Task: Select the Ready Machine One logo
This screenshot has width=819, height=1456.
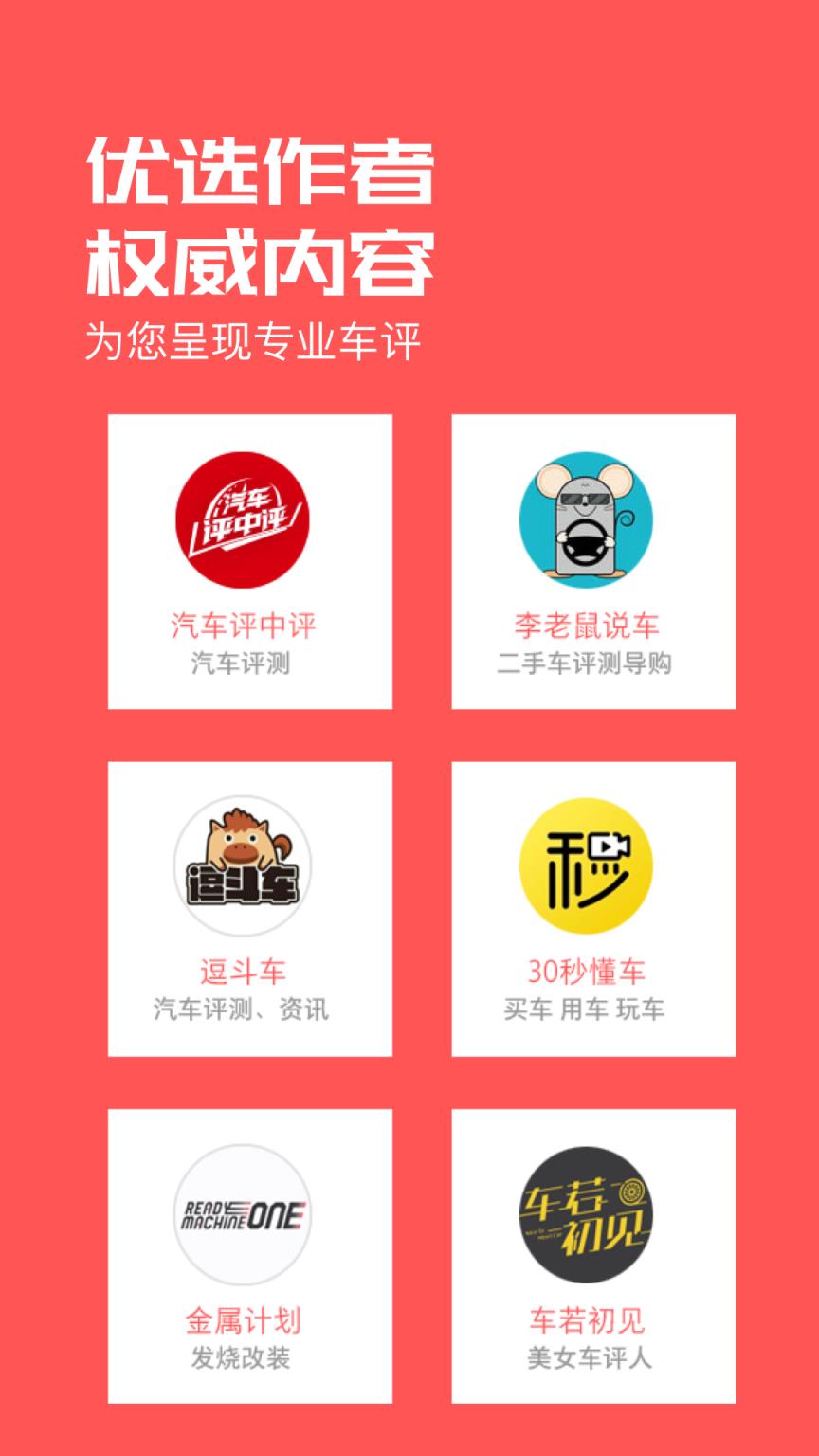Action: (242, 1214)
